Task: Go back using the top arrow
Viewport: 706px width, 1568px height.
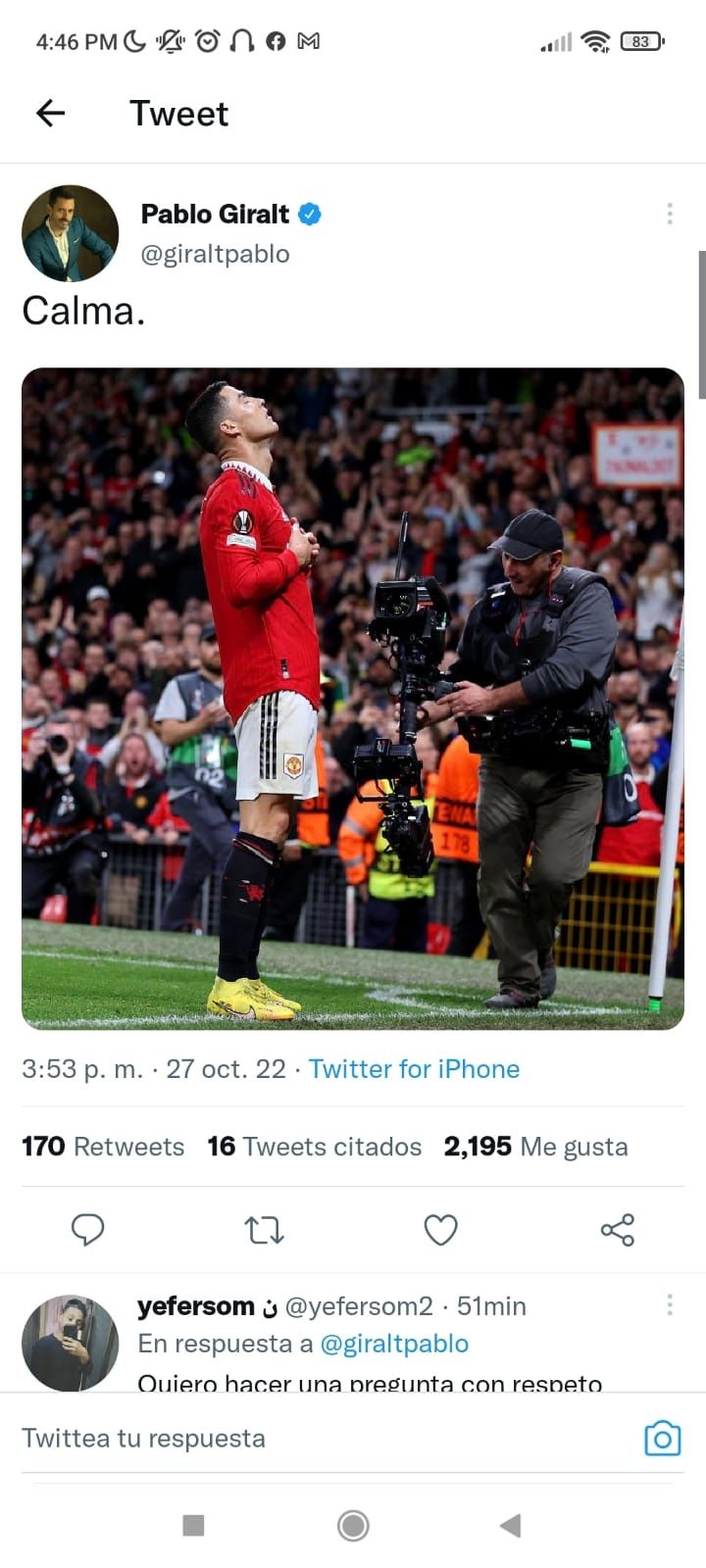Action: tap(50, 114)
